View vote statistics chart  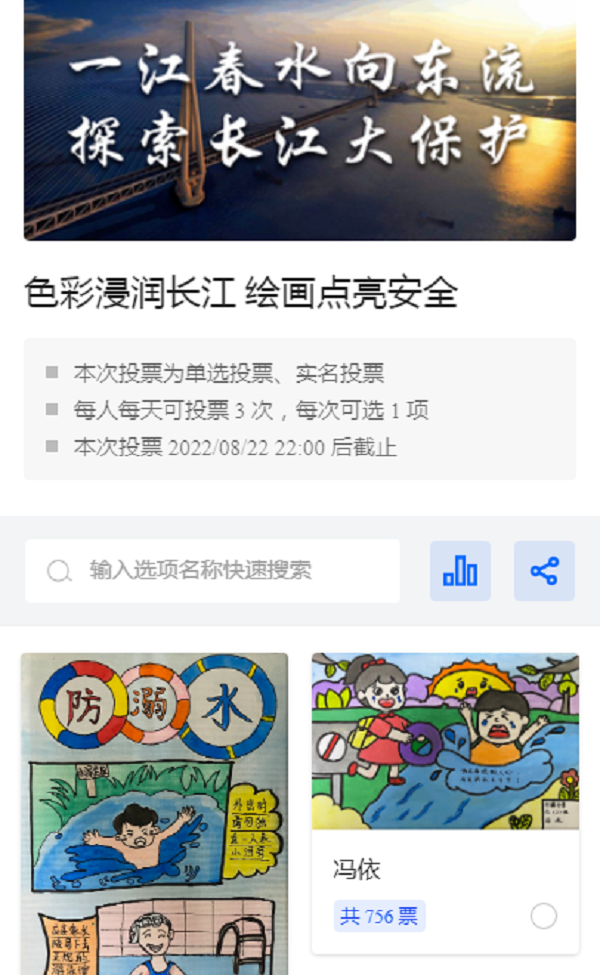(460, 571)
